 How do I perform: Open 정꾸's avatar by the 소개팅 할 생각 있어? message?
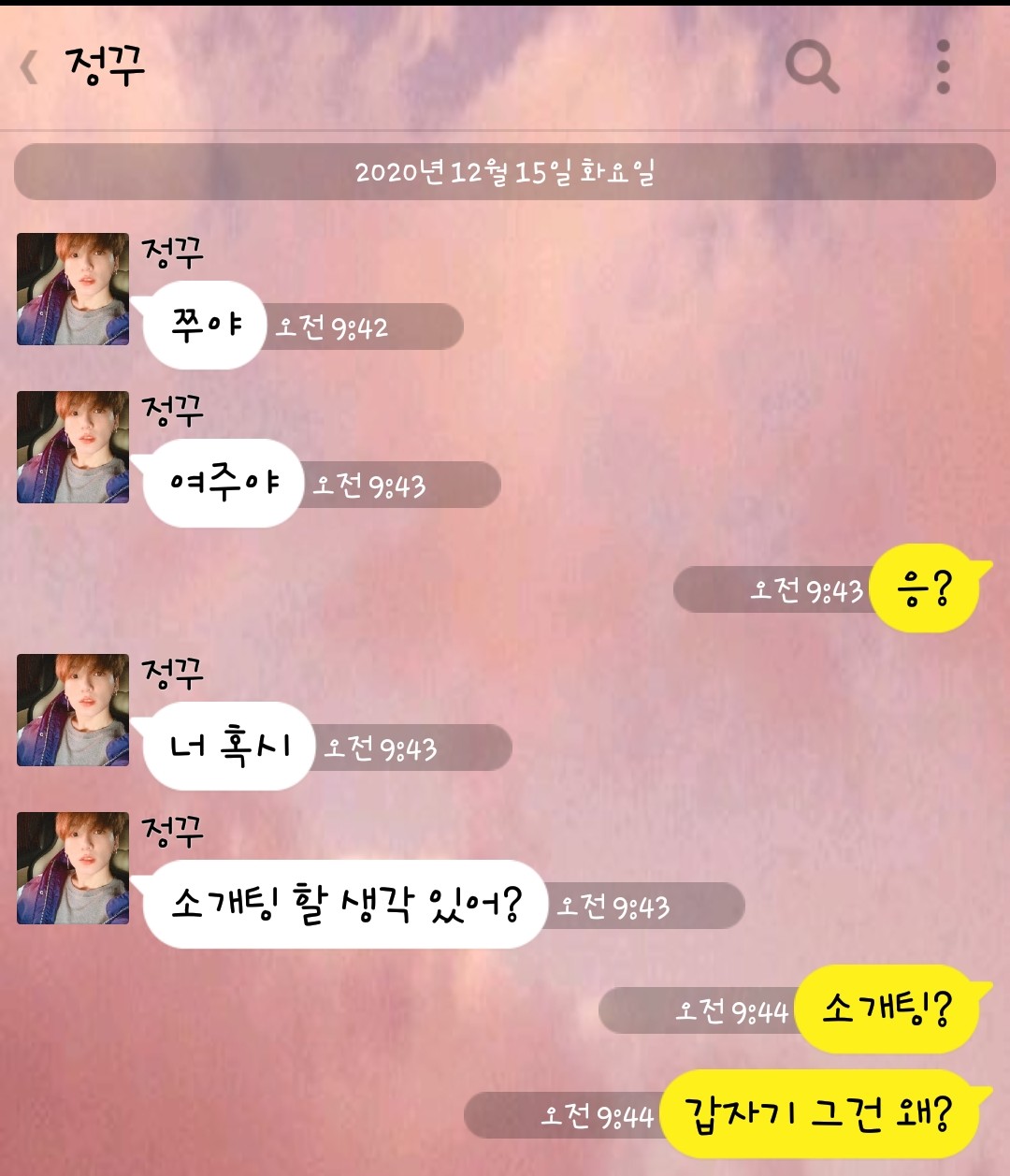click(73, 868)
